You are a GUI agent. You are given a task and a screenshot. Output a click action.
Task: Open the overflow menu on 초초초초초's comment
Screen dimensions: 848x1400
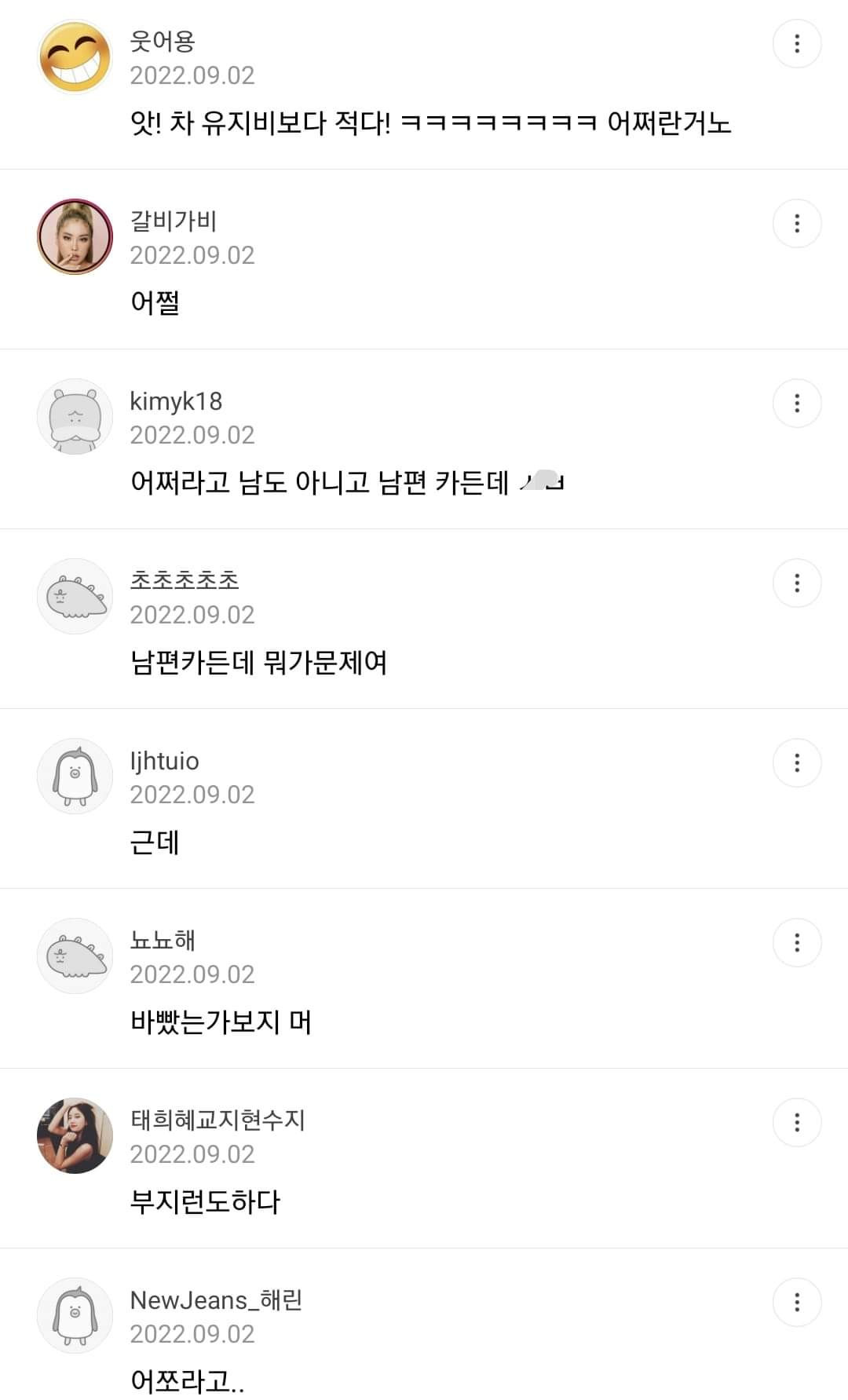coord(797,583)
